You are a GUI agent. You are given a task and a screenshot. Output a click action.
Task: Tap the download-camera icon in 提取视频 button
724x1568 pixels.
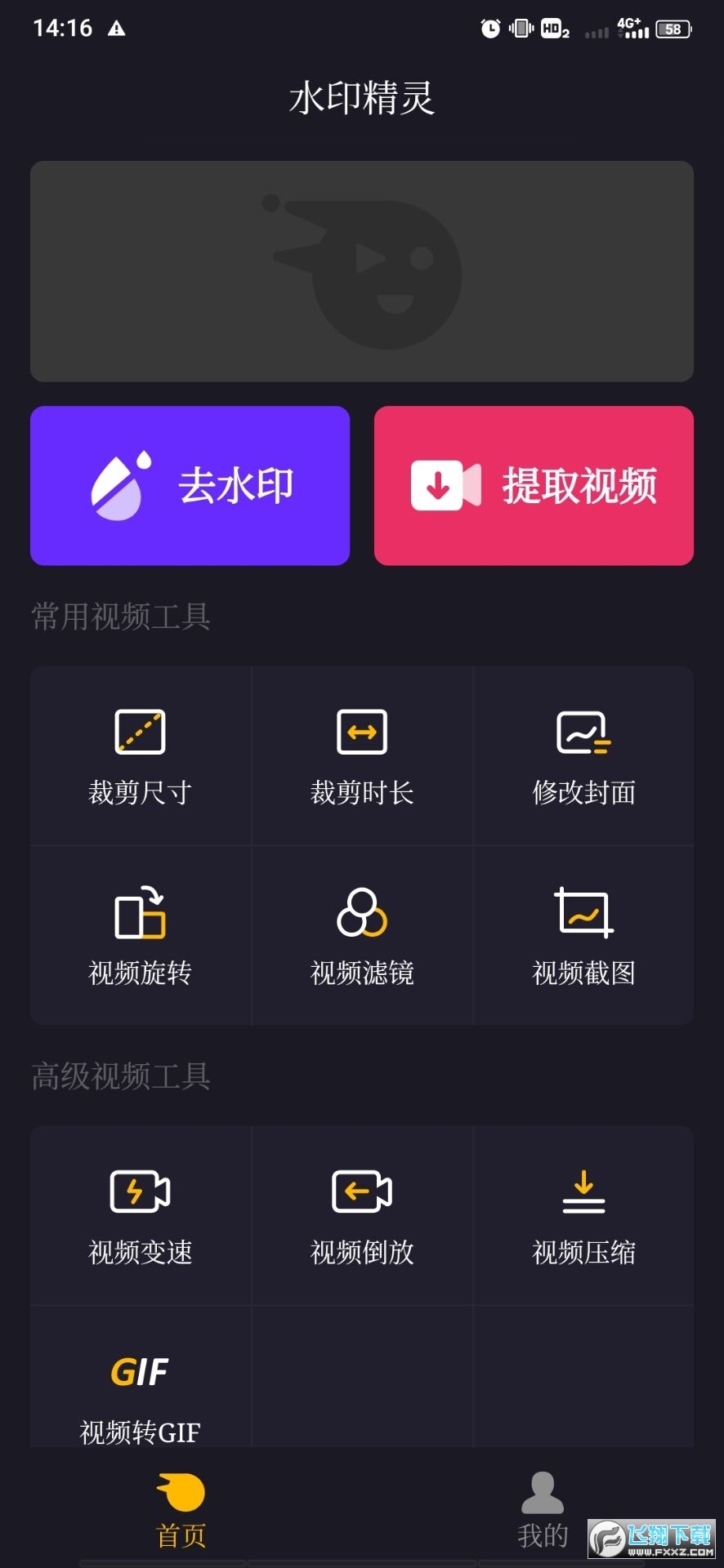point(445,484)
